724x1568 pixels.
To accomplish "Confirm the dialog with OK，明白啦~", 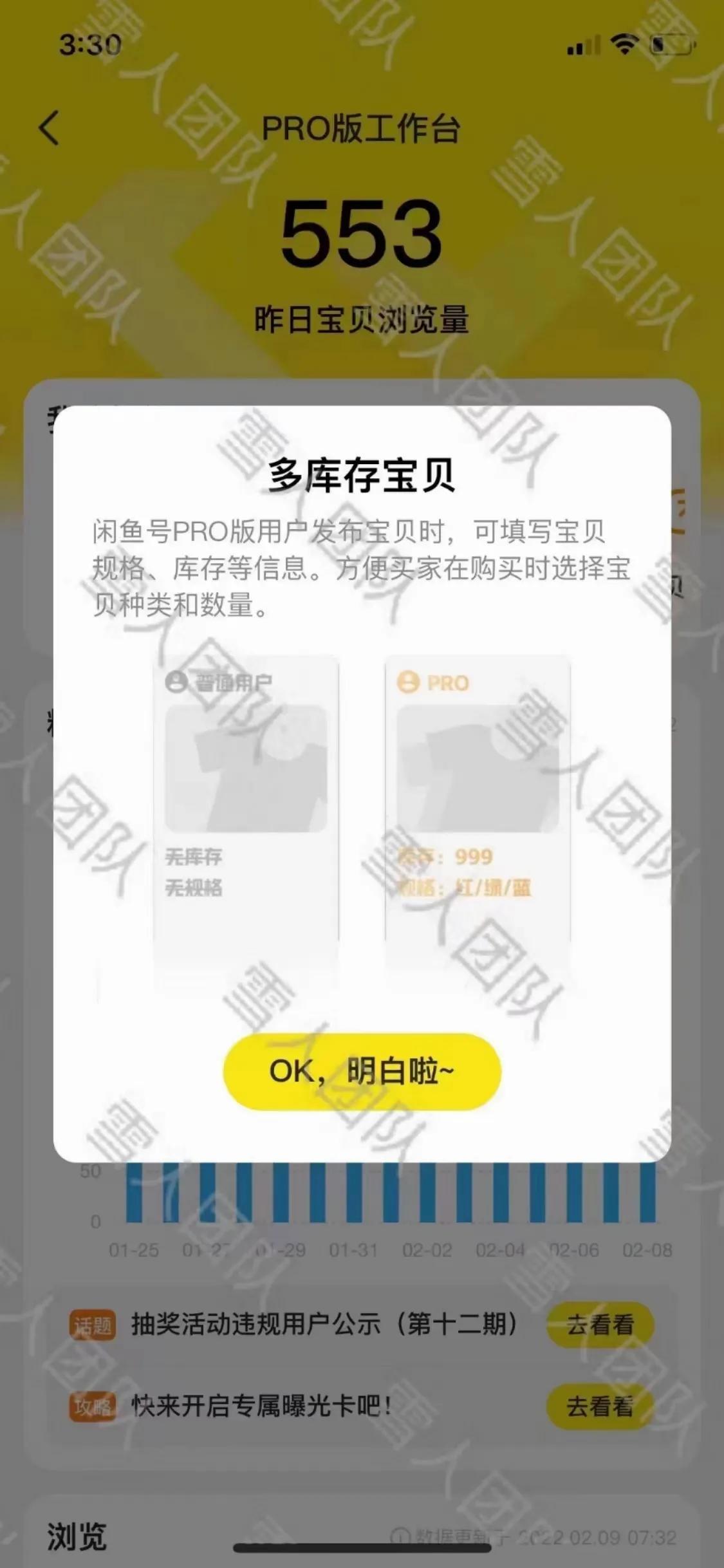I will click(362, 1072).
